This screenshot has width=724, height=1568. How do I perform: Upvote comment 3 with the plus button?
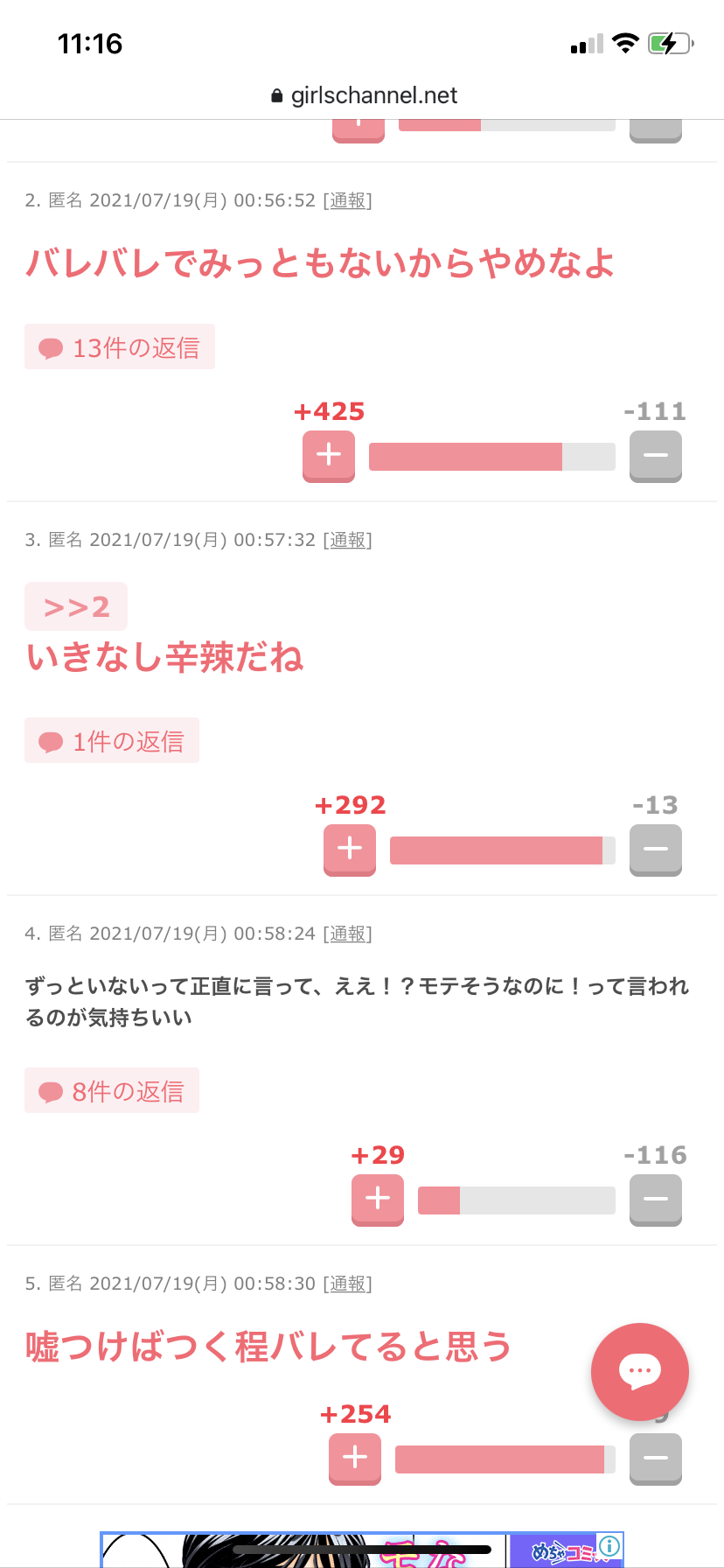point(350,850)
